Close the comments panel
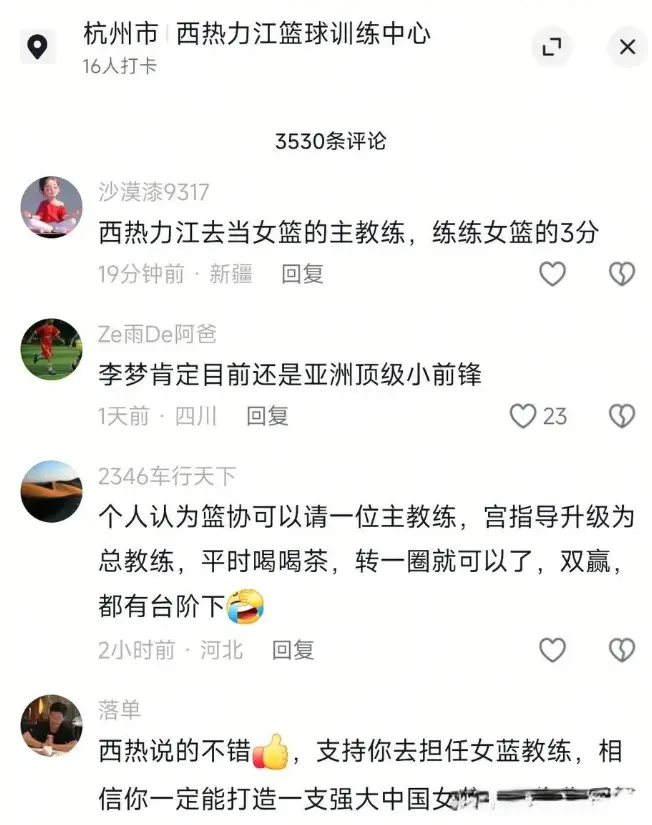 coord(627,47)
